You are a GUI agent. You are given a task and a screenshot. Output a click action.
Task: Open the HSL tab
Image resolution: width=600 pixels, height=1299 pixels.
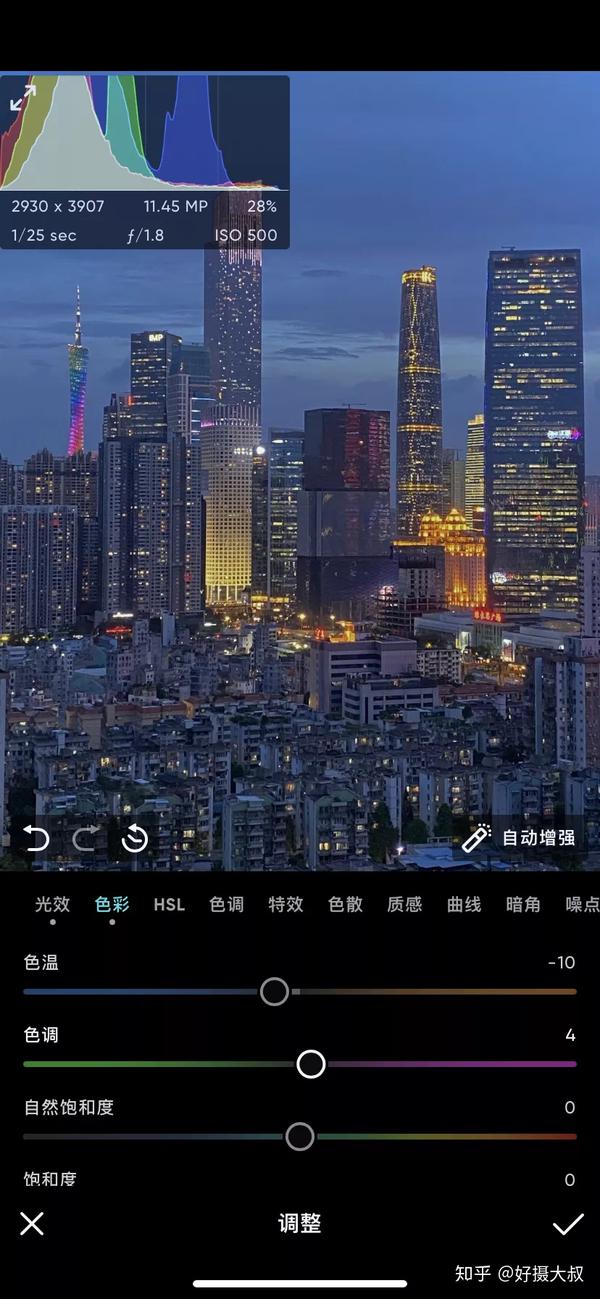pyautogui.click(x=169, y=904)
